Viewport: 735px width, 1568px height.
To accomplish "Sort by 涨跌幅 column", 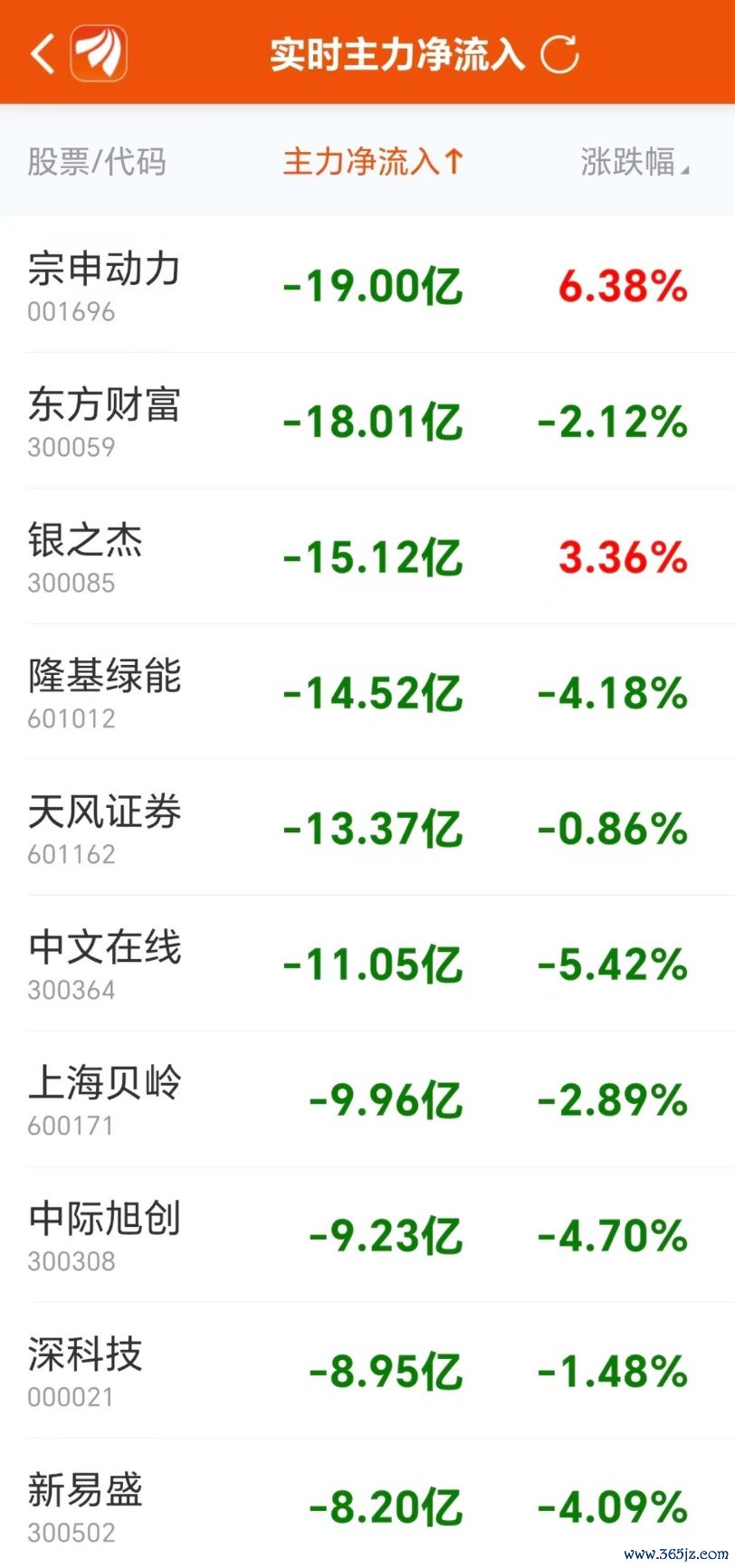I will [634, 162].
